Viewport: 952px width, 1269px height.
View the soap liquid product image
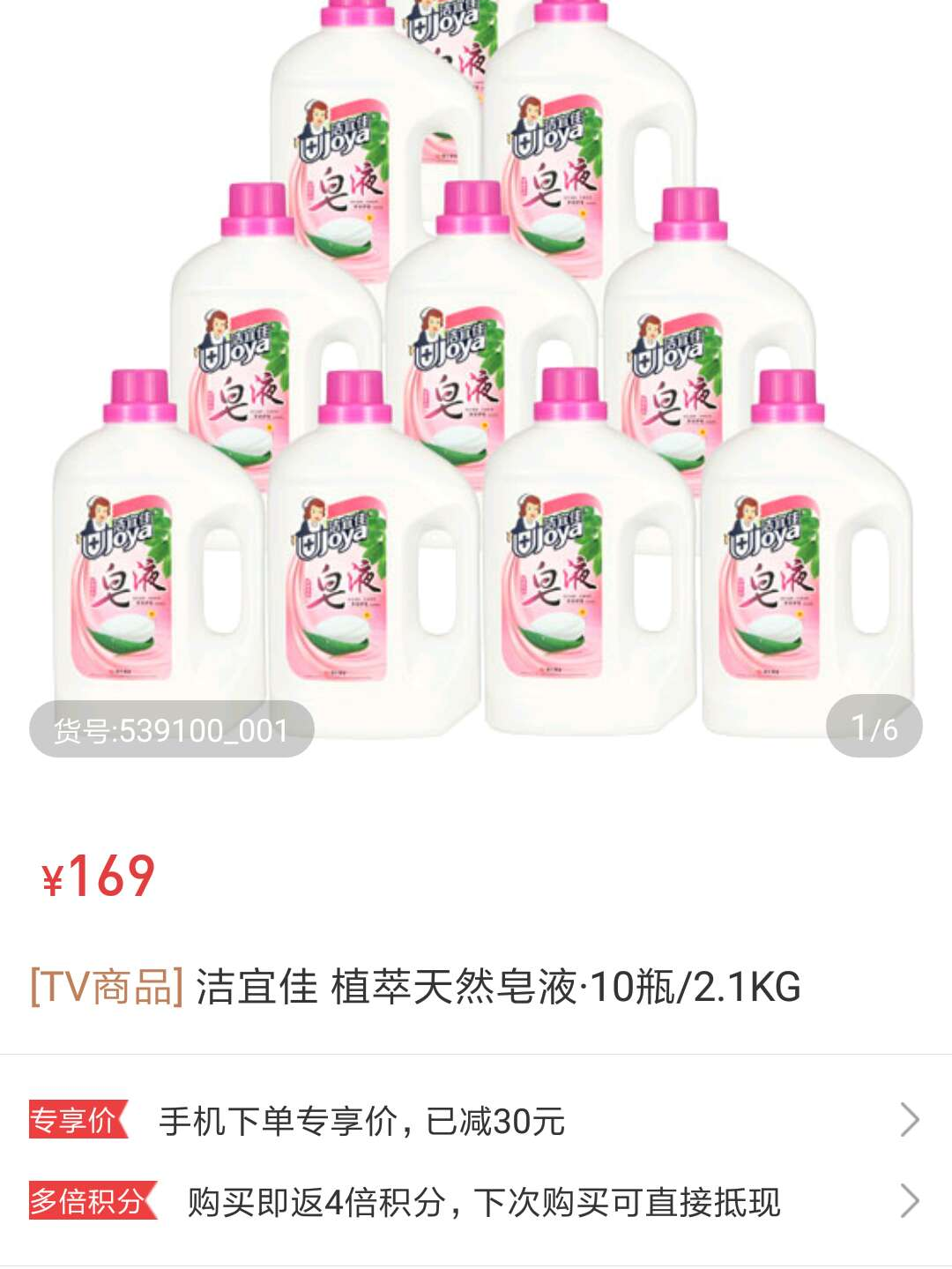point(476,370)
